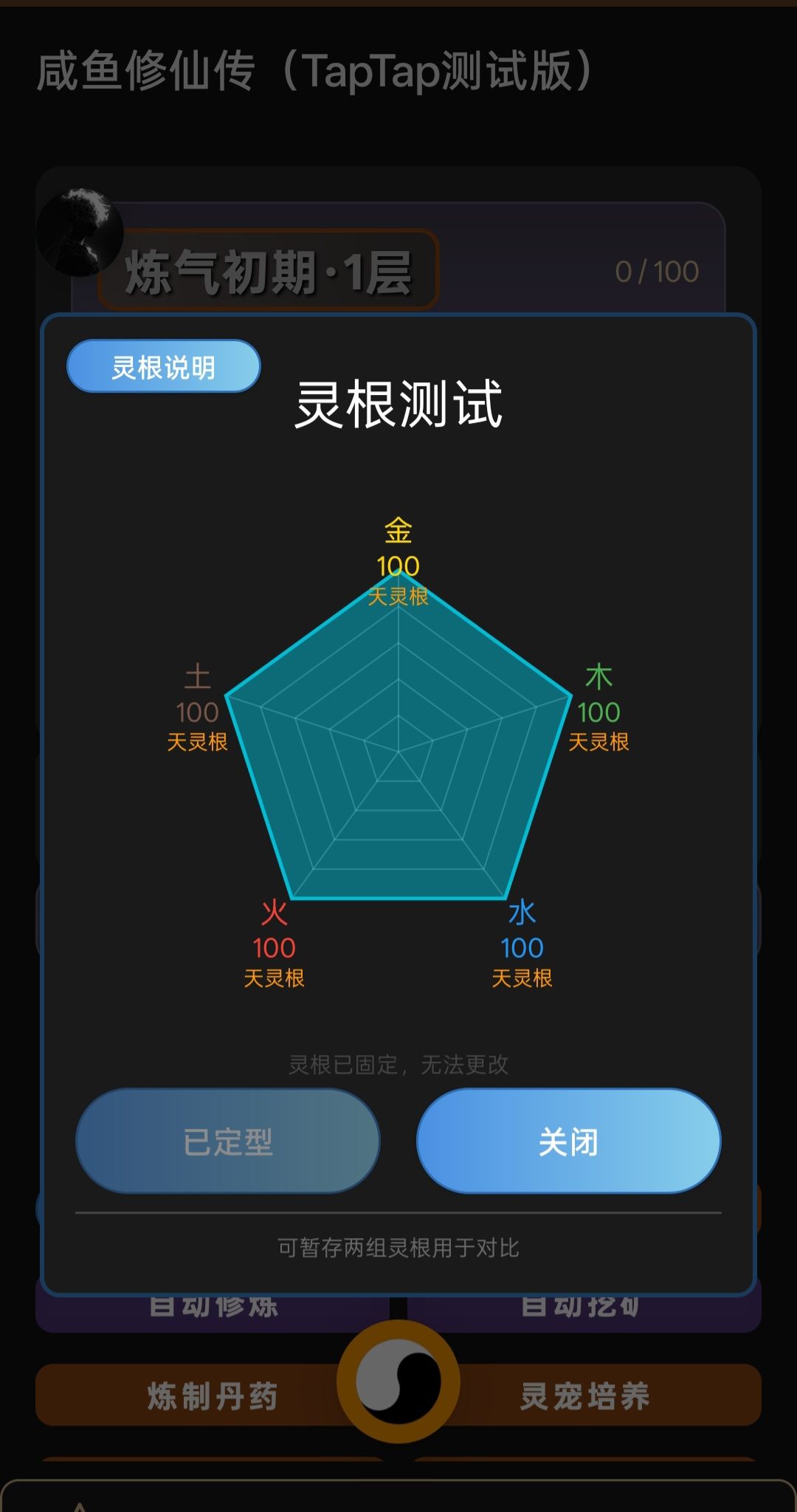Close the 灵根测试 dialog via 关闭
Image resolution: width=797 pixels, height=1512 pixels.
pos(570,1141)
